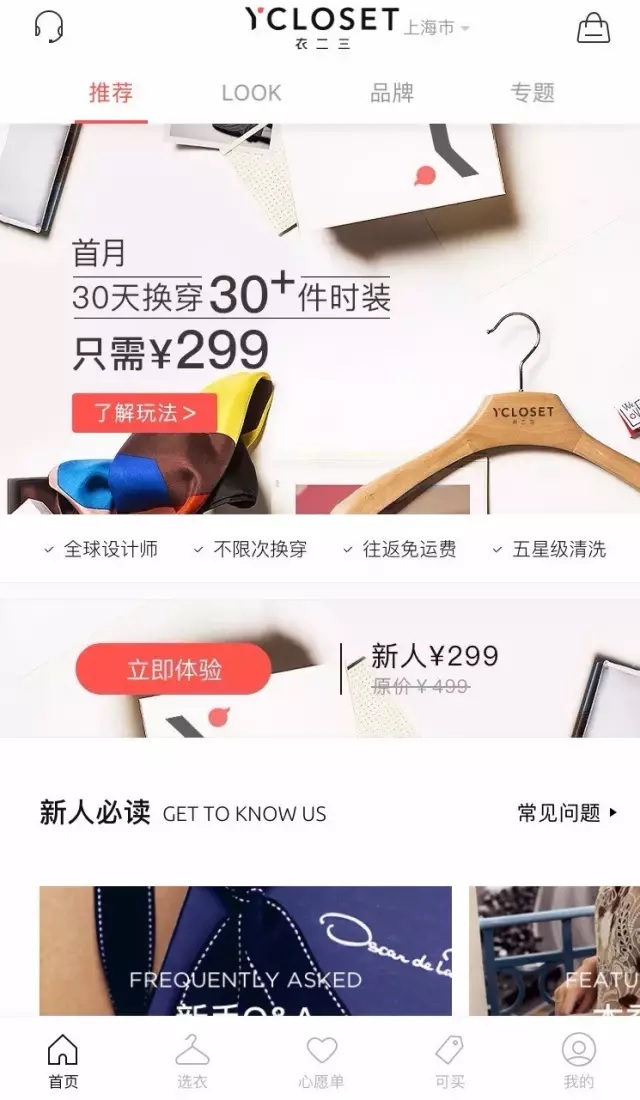Viewport: 640px width, 1100px height.
Task: Change city from 上海市 dropdown
Action: tap(436, 28)
